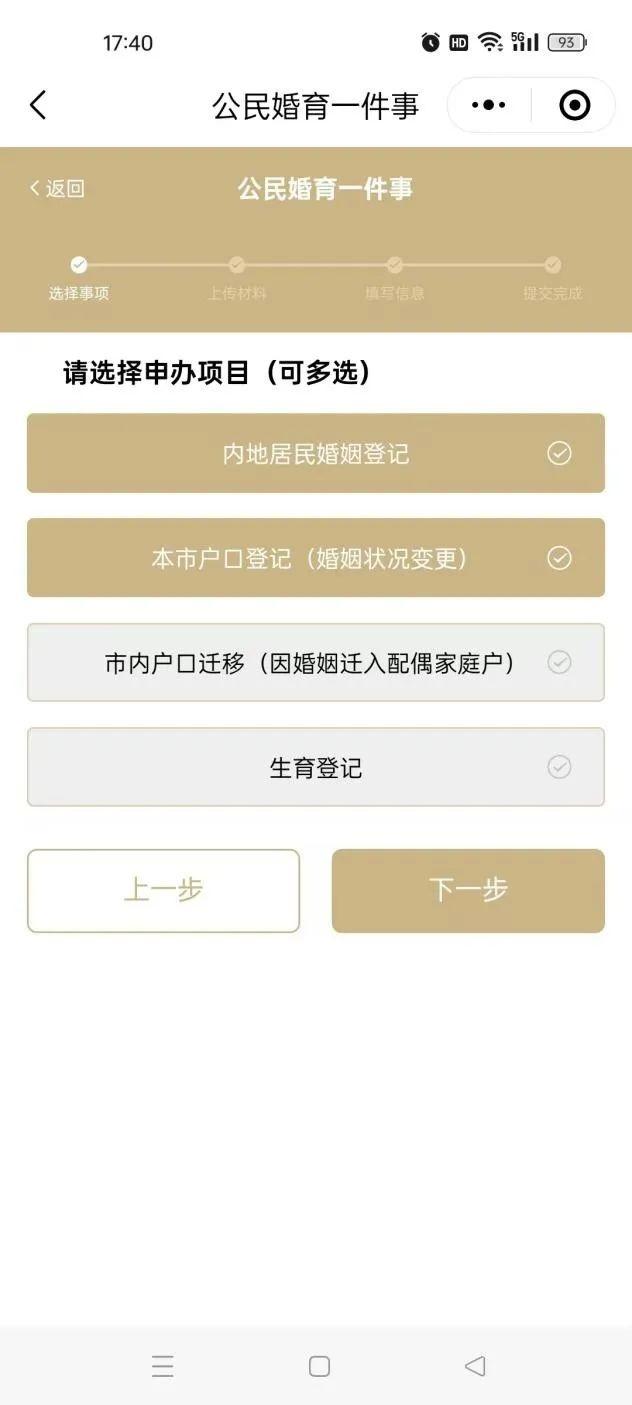Go back with the 上一步 button
The height and width of the screenshot is (1405, 632).
pos(163,891)
